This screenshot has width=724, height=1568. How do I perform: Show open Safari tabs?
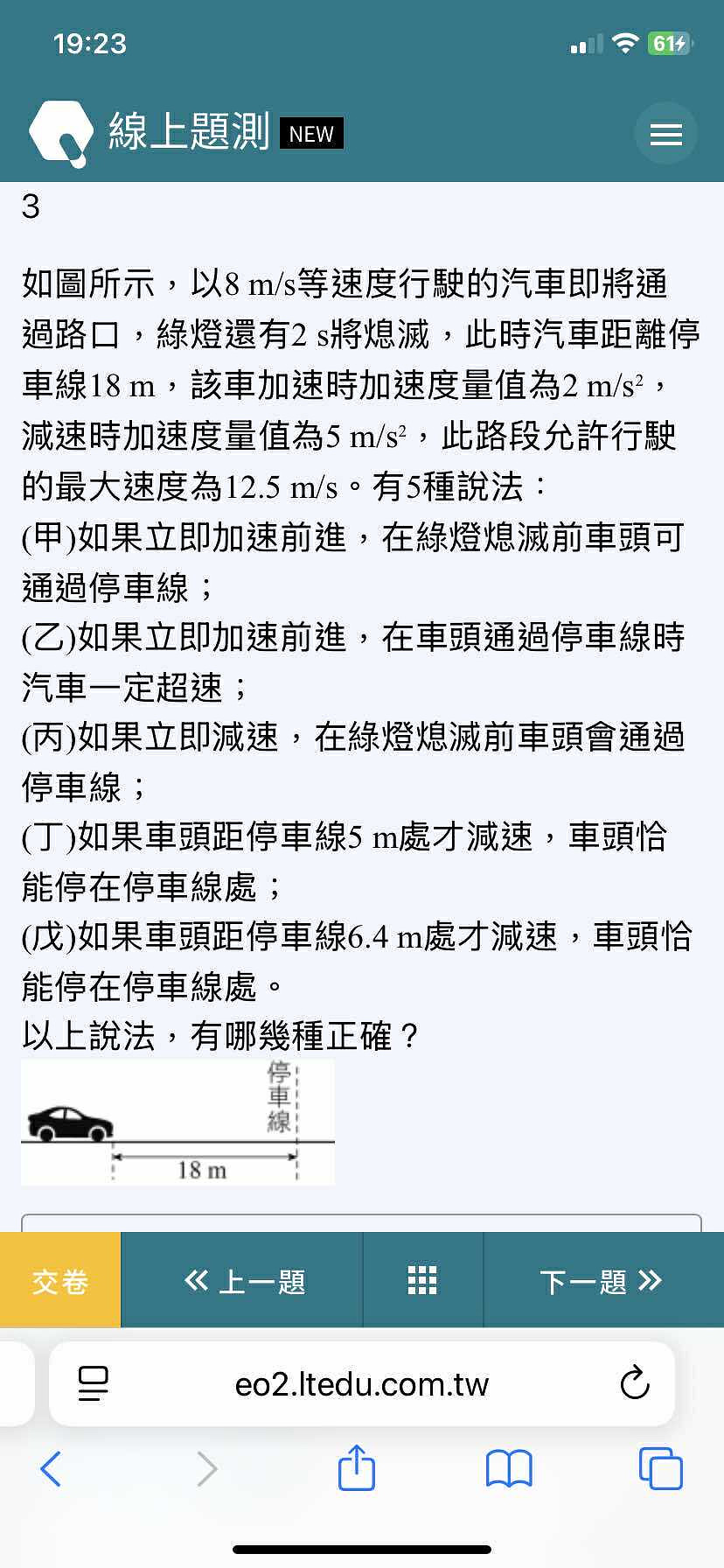point(661,1469)
